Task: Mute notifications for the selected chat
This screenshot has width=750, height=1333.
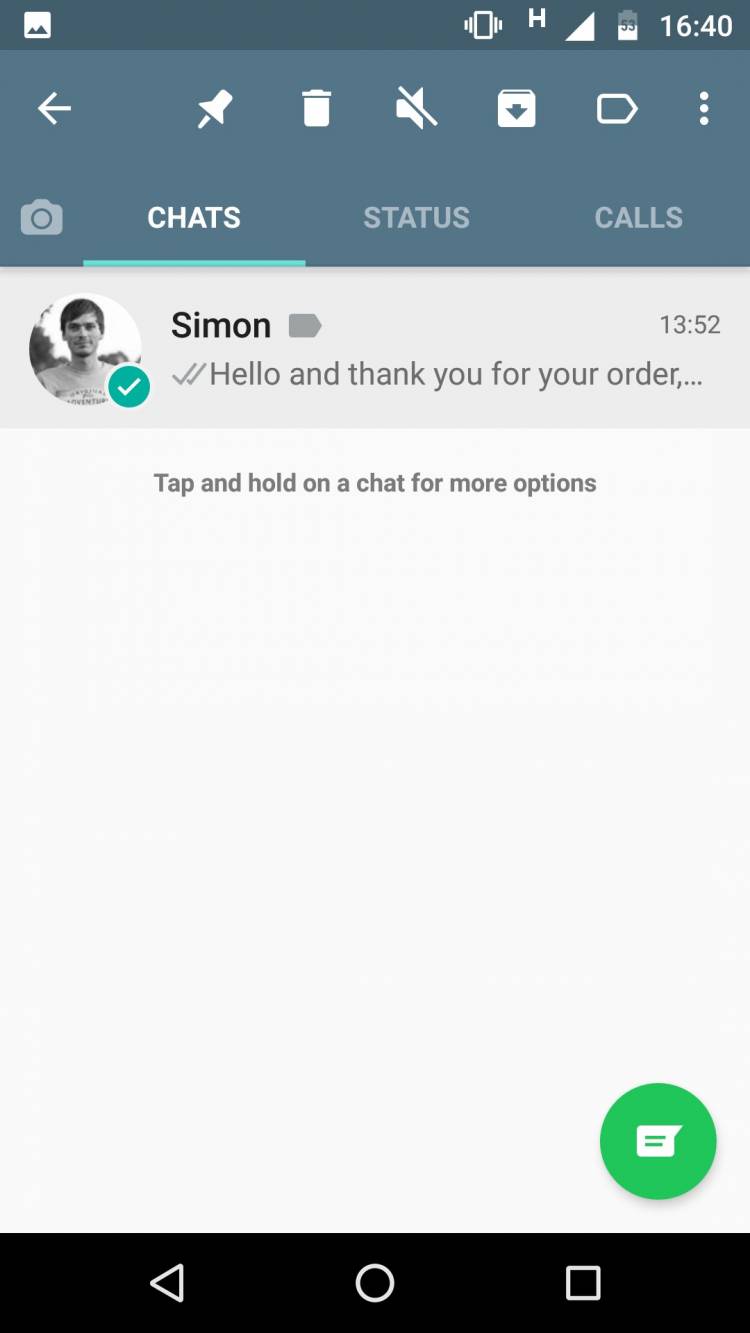Action: coord(416,108)
